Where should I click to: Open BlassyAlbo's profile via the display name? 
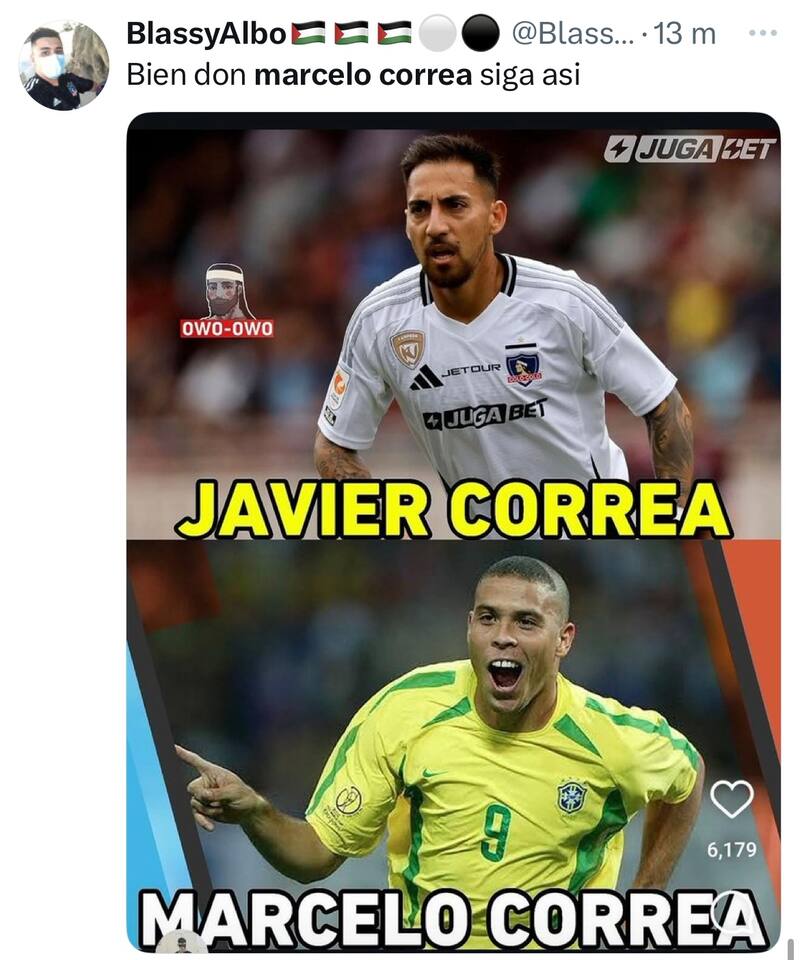[x=206, y=34]
